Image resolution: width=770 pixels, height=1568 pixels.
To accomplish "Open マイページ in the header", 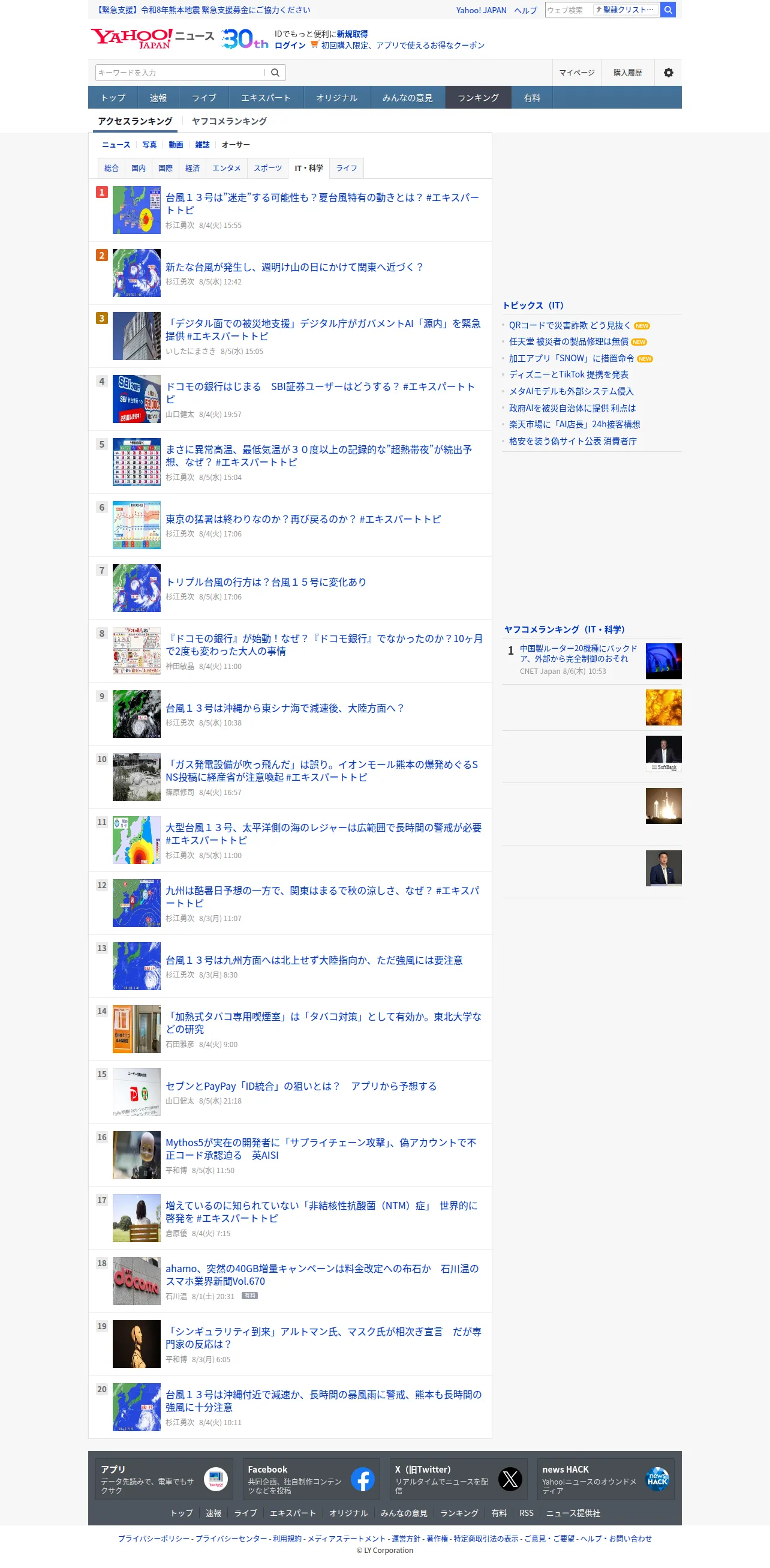I will pos(576,73).
